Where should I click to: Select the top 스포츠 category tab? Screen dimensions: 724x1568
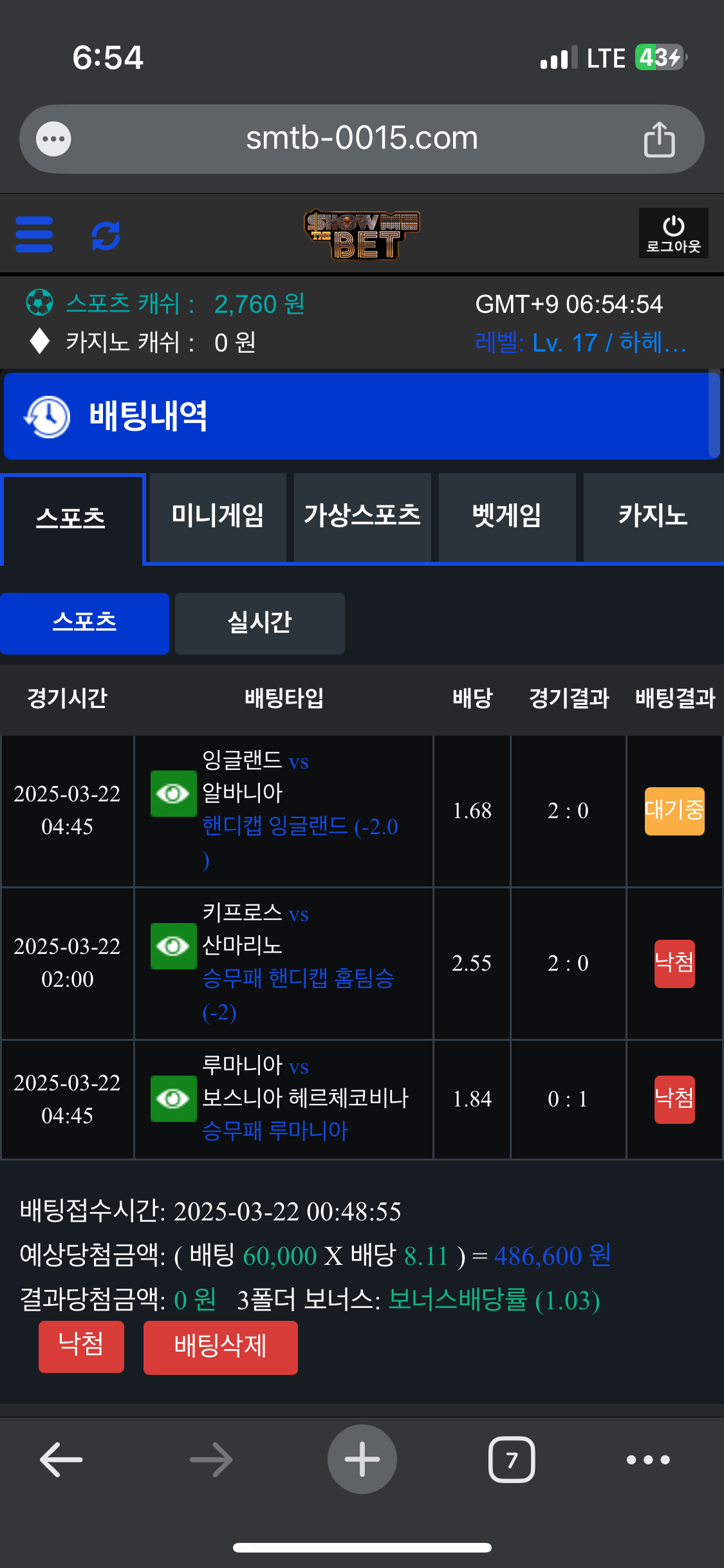(71, 519)
